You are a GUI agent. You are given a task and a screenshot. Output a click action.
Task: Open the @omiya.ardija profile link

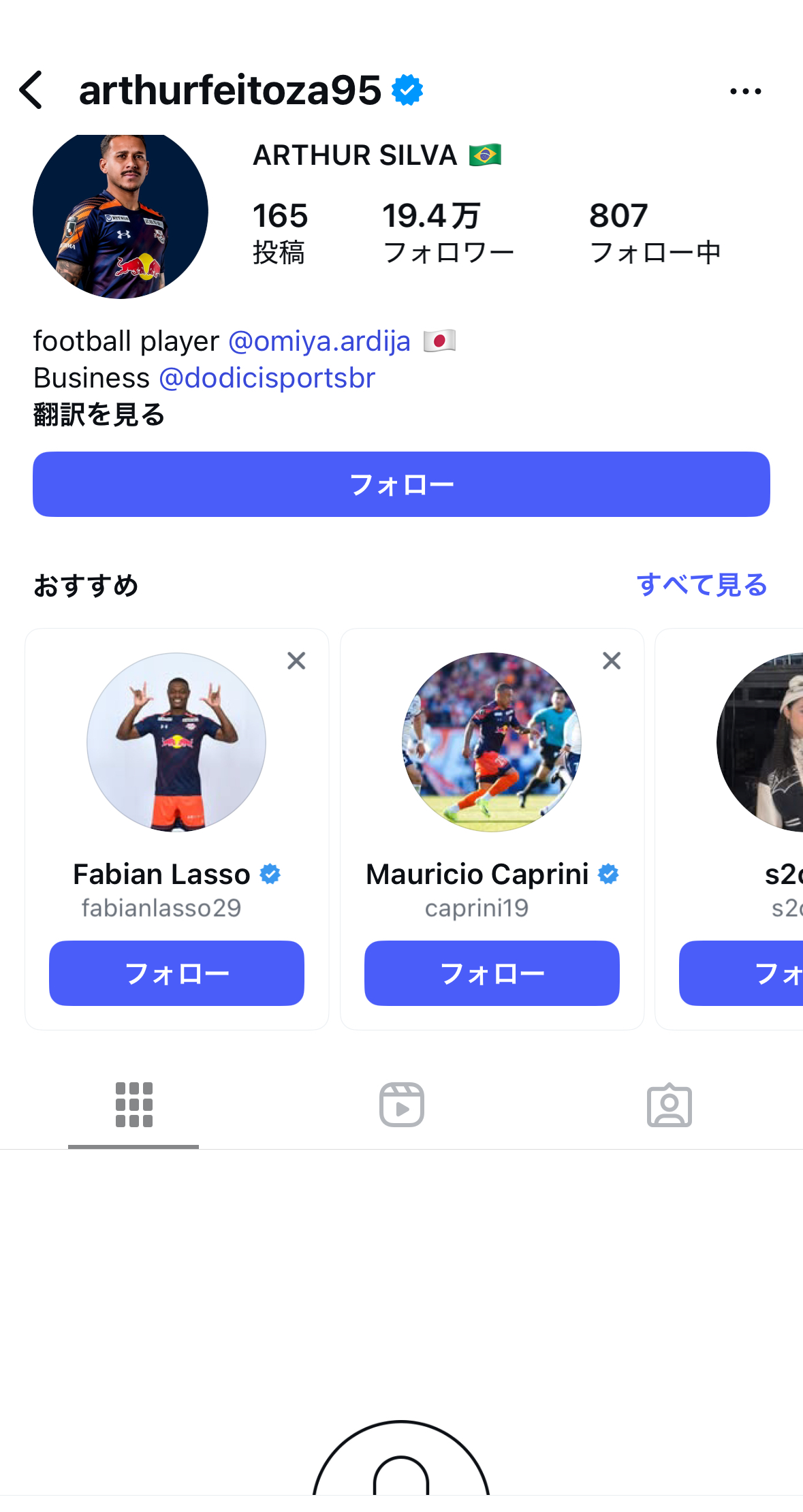[319, 341]
